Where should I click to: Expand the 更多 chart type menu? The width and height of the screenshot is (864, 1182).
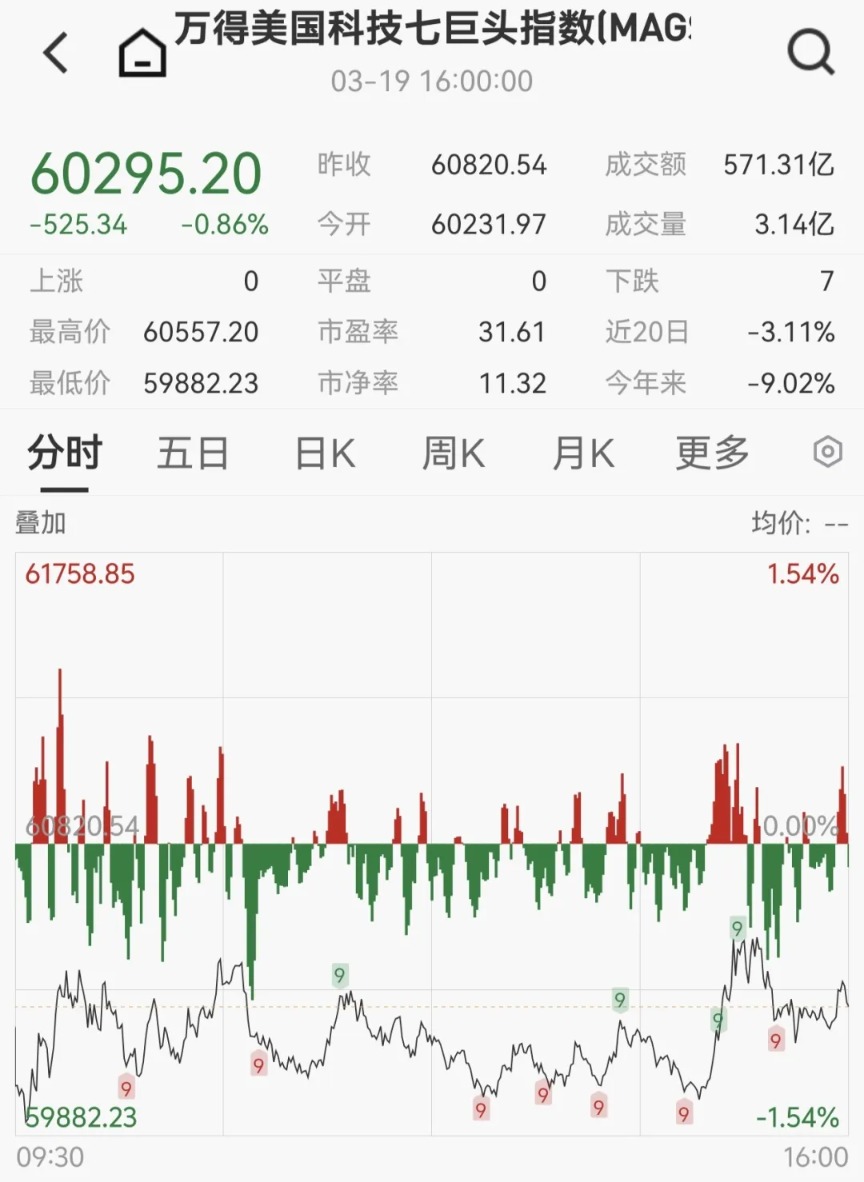[x=710, y=453]
